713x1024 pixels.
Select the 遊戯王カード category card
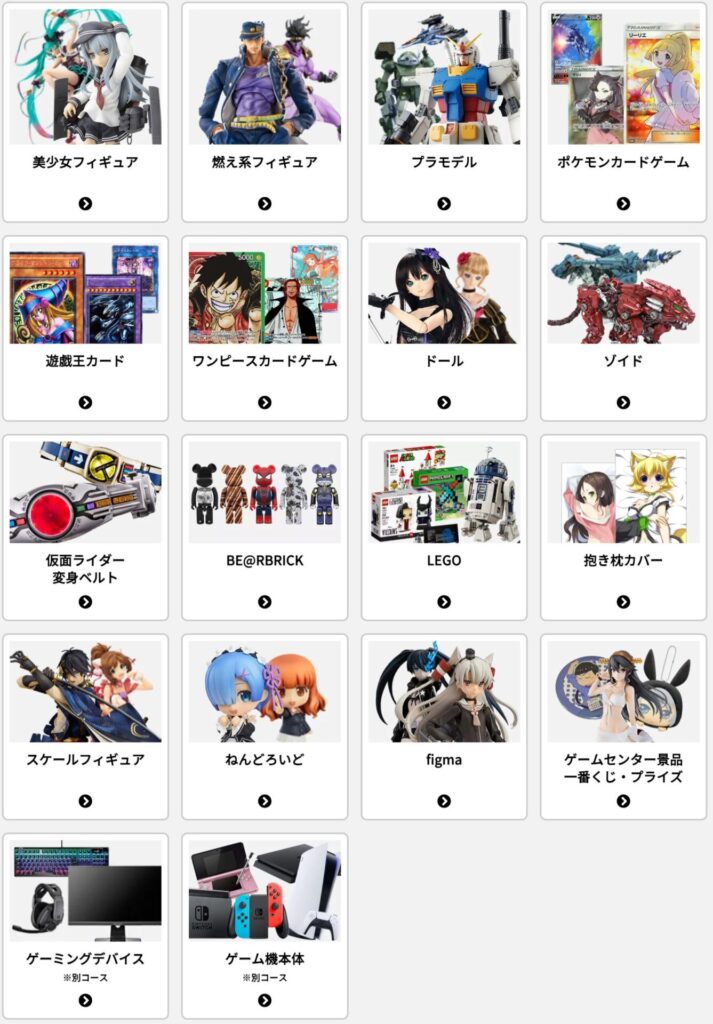85,328
